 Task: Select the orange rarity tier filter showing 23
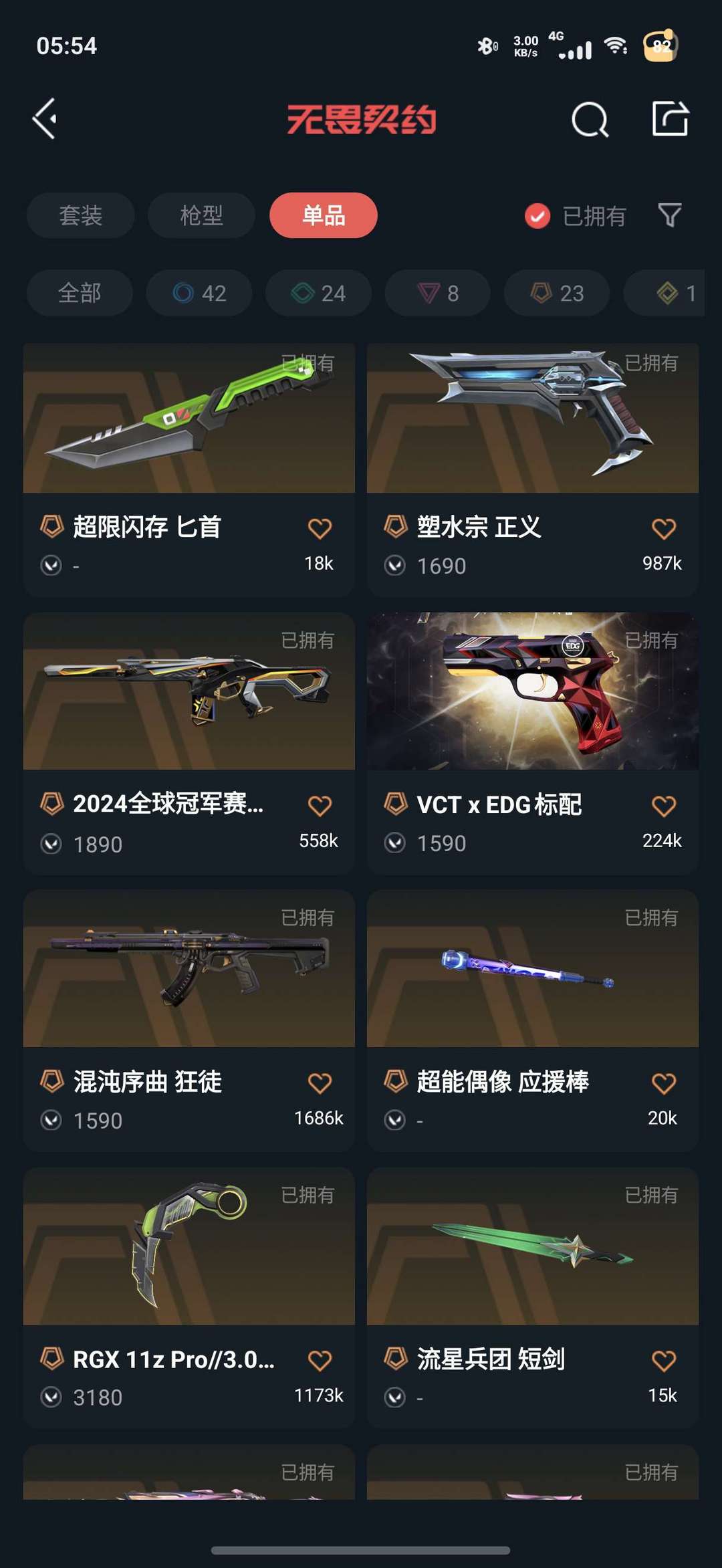556,293
